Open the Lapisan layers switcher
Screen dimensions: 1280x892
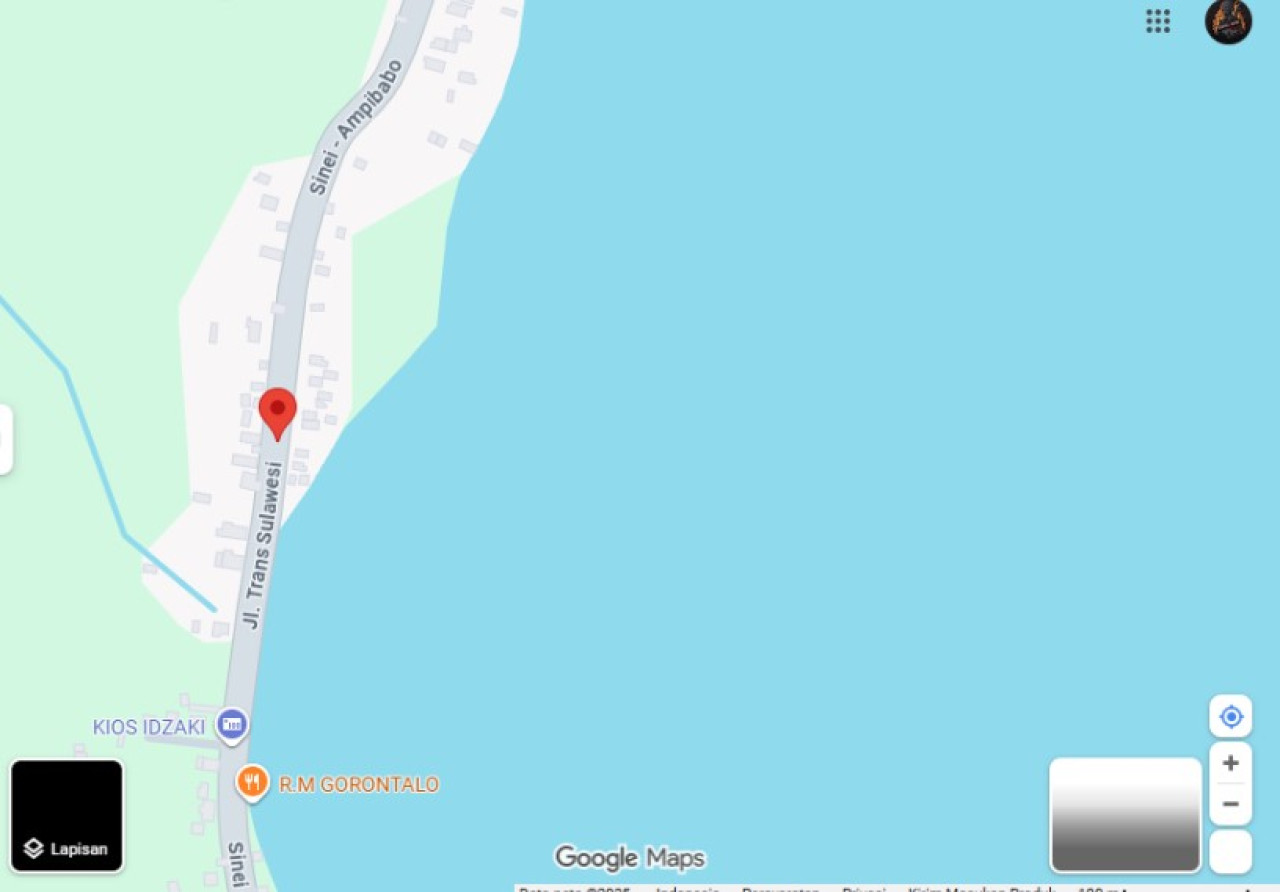coord(67,815)
